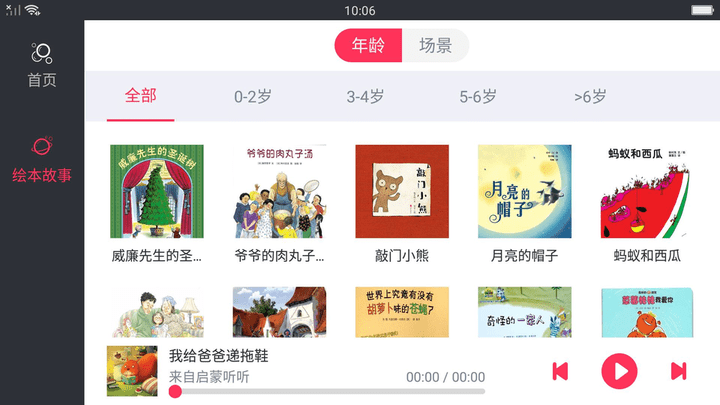Play the story 我给爸爸递拖鞋
The height and width of the screenshot is (405, 720).
619,371
